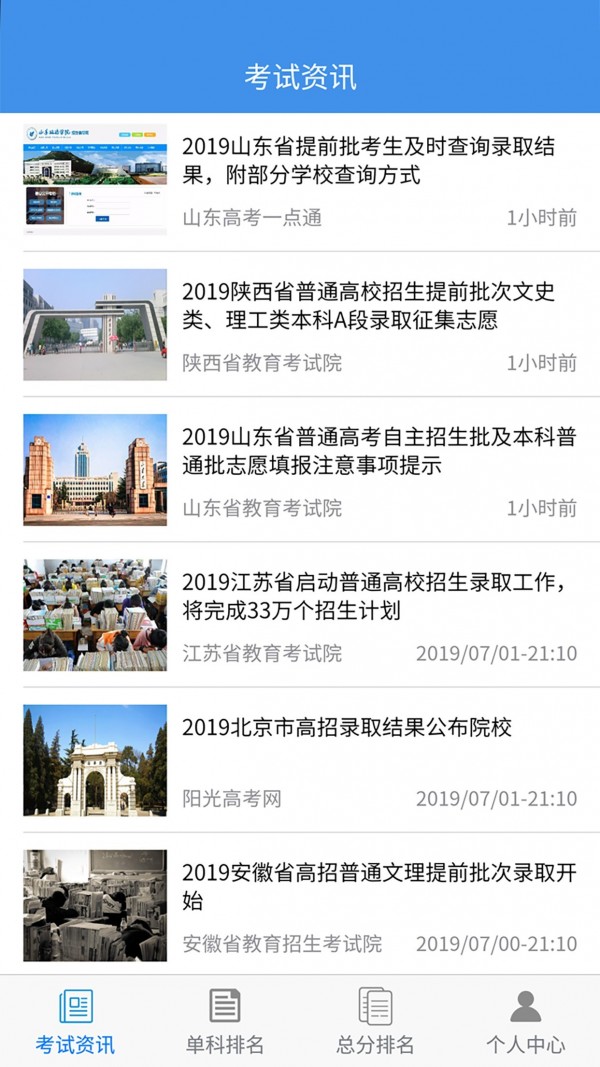View the 2019北京市高招录取结果公布院校 article

tap(347, 728)
